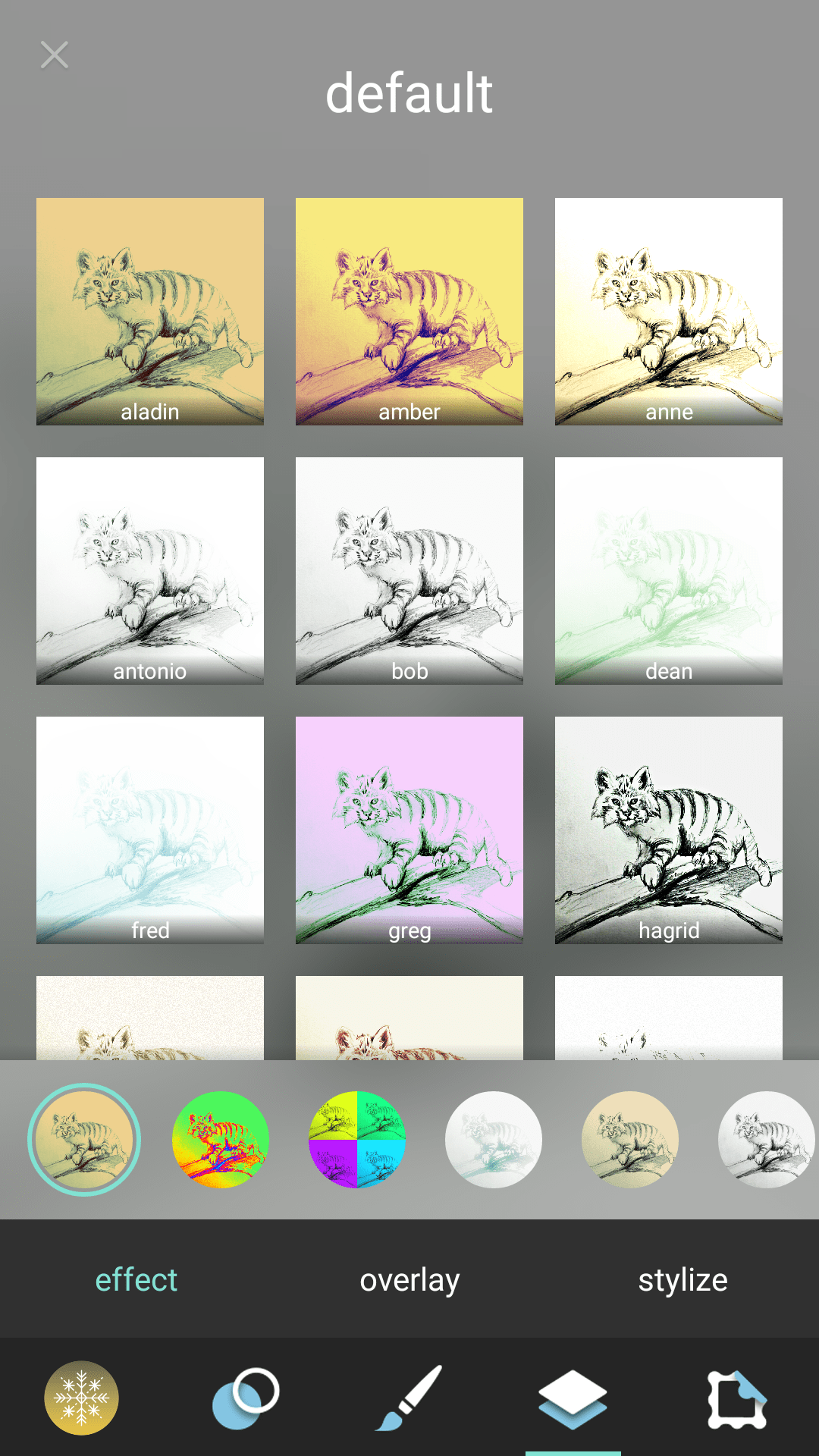
Task: Apply the antonio effect
Action: (150, 570)
